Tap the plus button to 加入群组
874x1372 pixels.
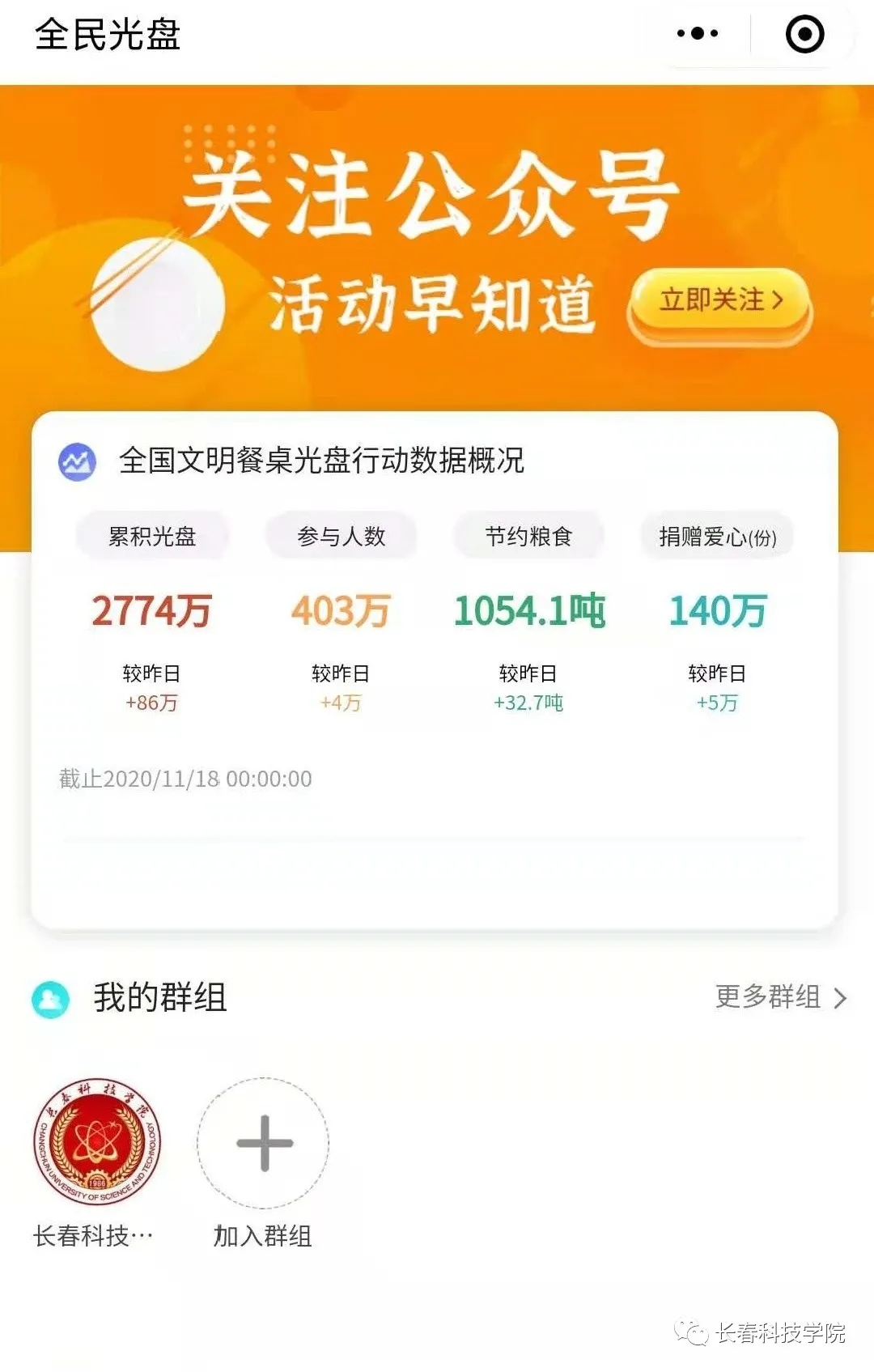(x=264, y=1143)
